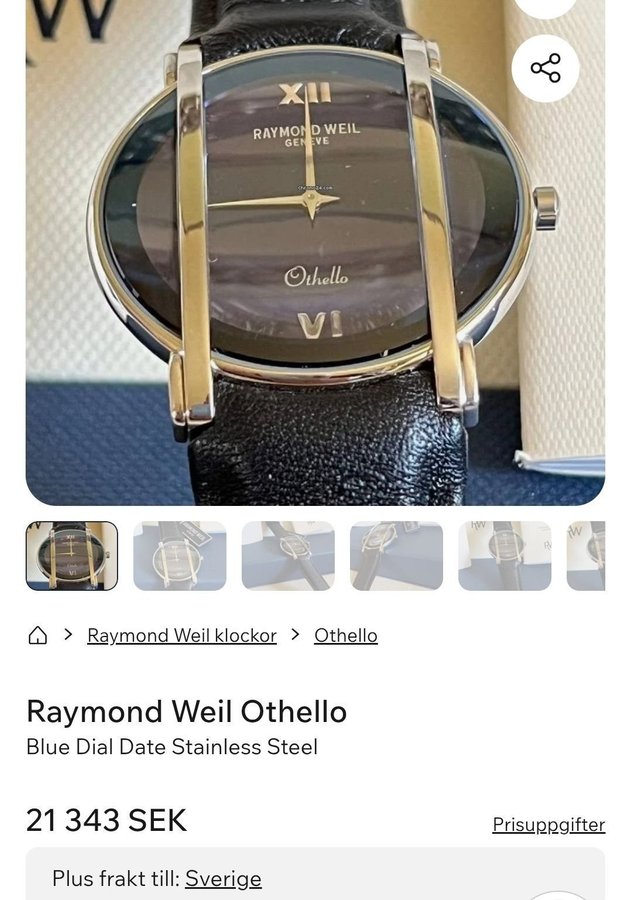This screenshot has width=628, height=900.
Task: Select the second photo thumbnail
Action: (x=180, y=556)
